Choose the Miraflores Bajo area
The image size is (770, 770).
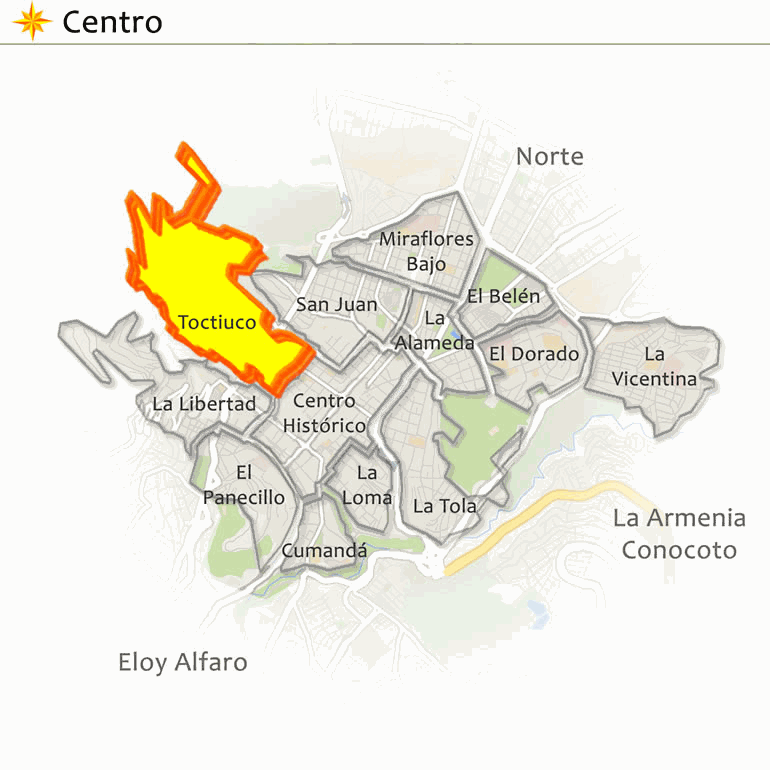(x=426, y=251)
